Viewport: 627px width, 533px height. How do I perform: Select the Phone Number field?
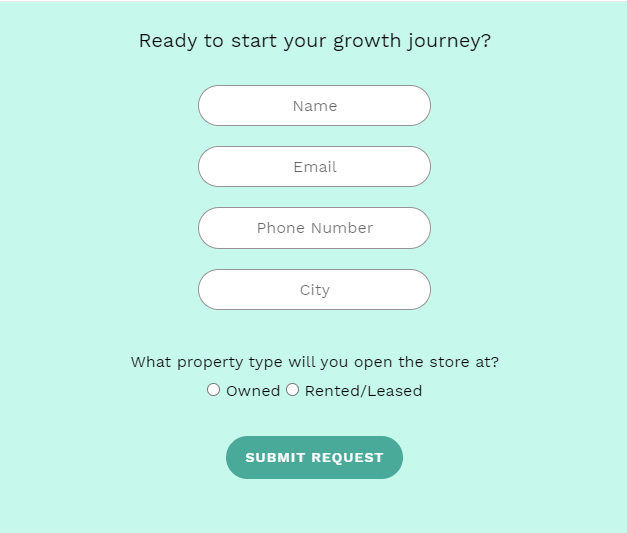(314, 228)
